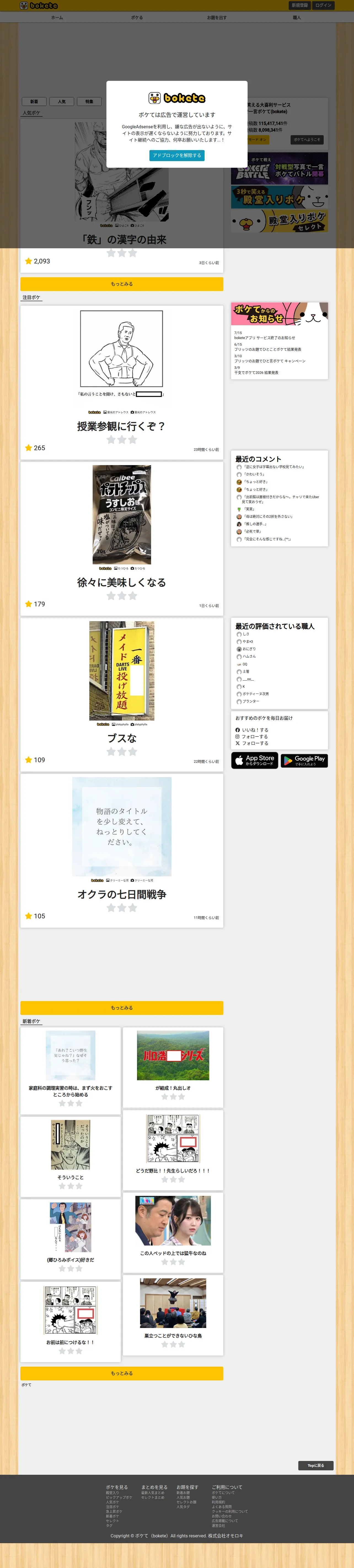Open the ログイン button in the header
This screenshot has width=354, height=1568.
pos(323,6)
